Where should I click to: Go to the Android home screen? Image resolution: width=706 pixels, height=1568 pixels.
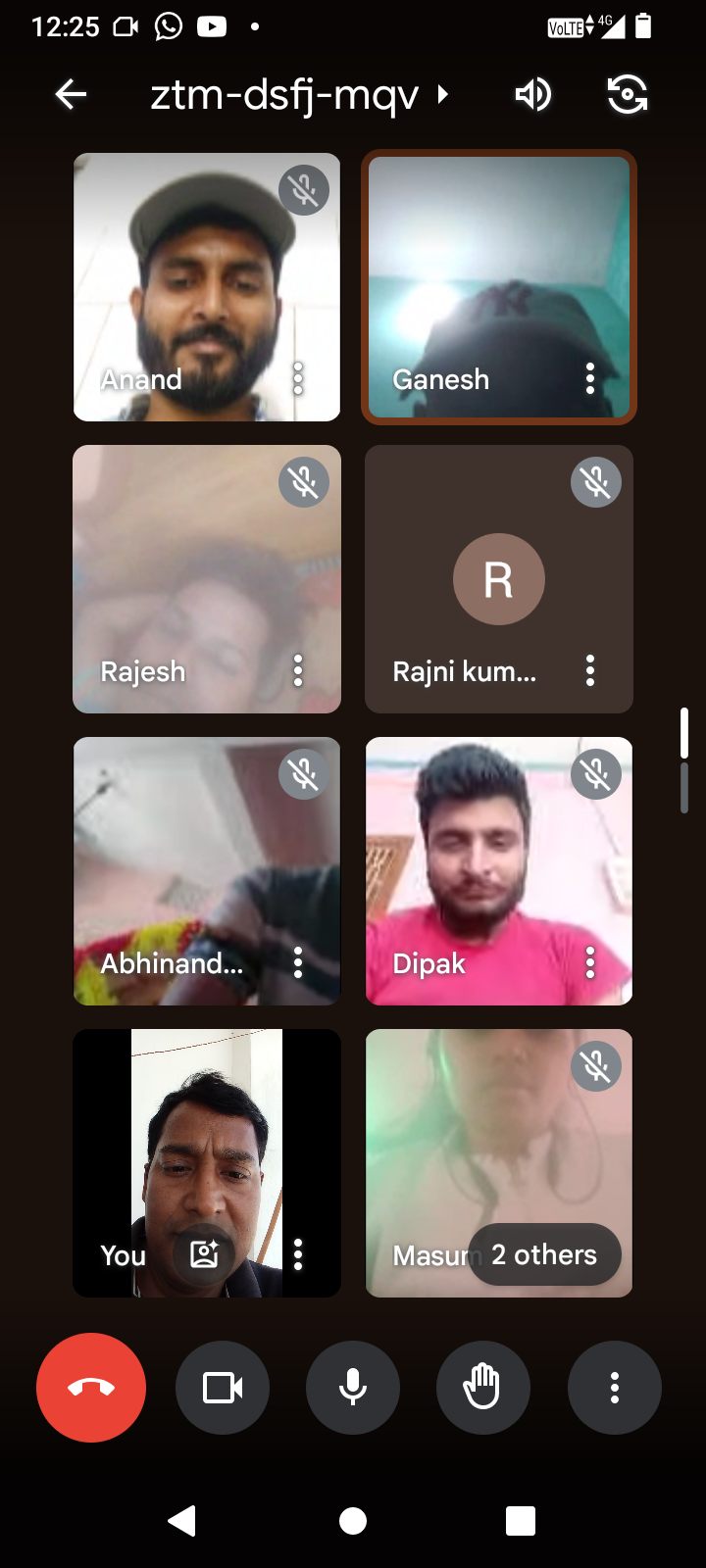coord(353,1521)
